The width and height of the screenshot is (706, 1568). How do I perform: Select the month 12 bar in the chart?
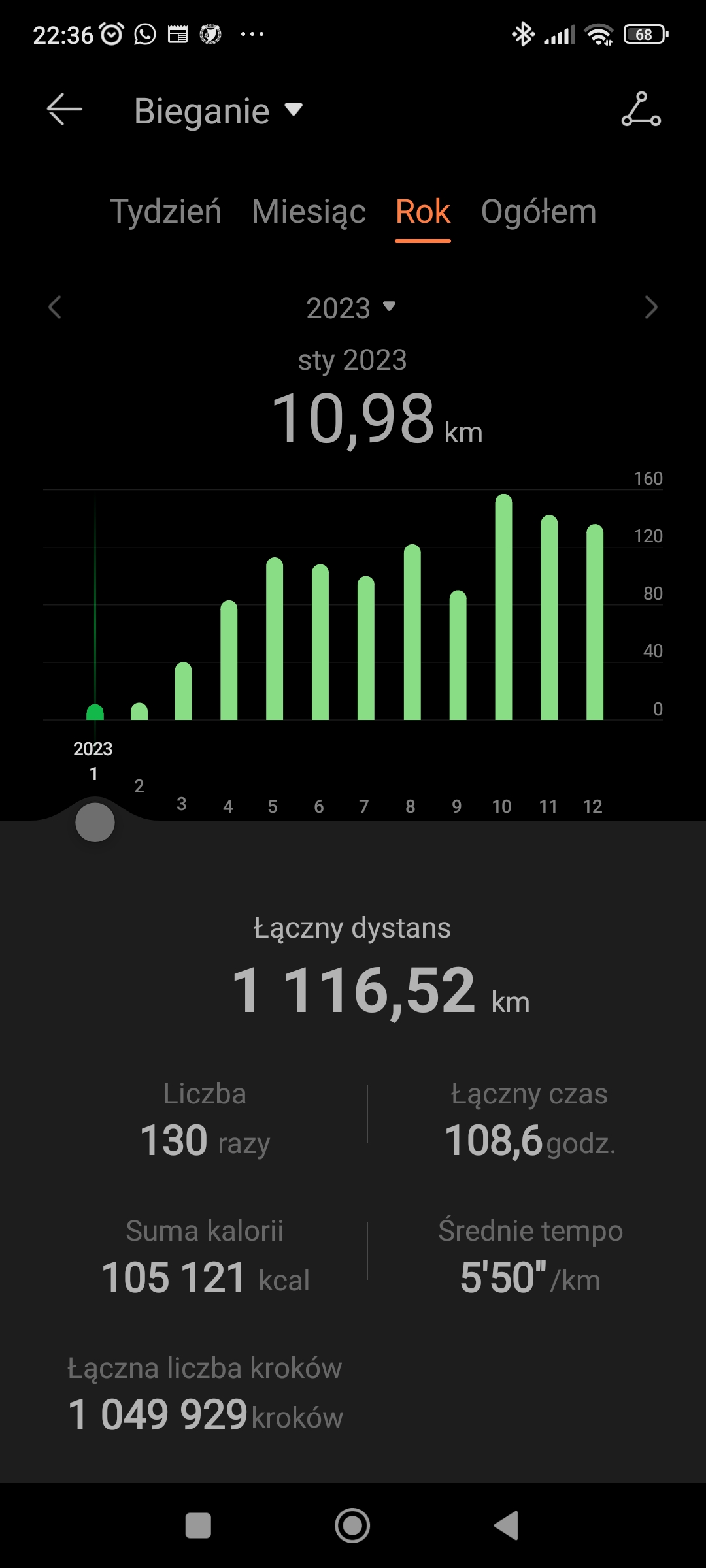coord(595,622)
